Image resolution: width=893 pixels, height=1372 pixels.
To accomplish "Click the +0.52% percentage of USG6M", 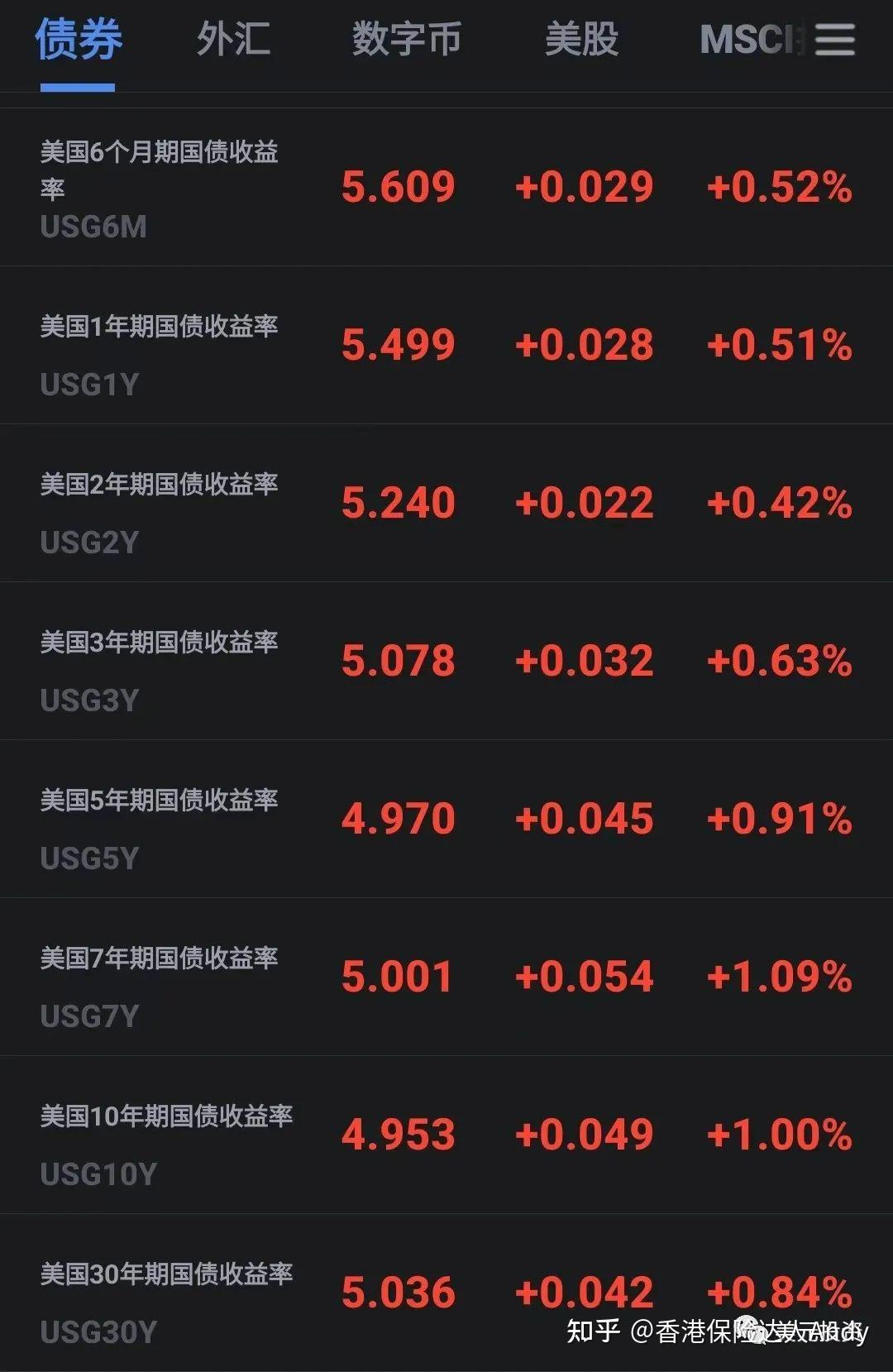I will pyautogui.click(x=779, y=187).
